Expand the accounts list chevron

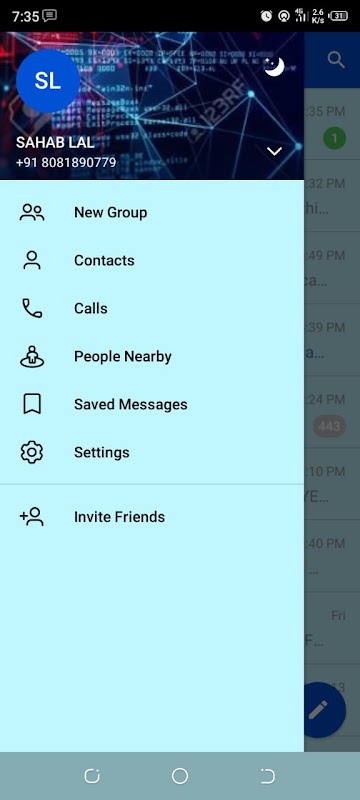click(274, 152)
